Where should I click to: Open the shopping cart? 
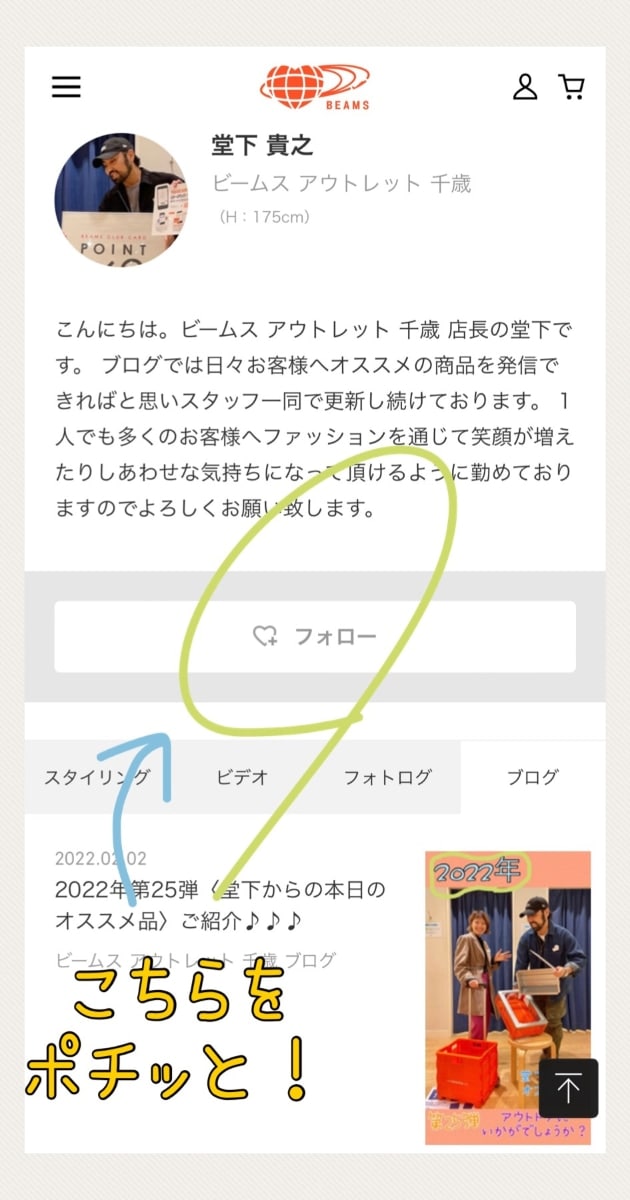(x=571, y=87)
